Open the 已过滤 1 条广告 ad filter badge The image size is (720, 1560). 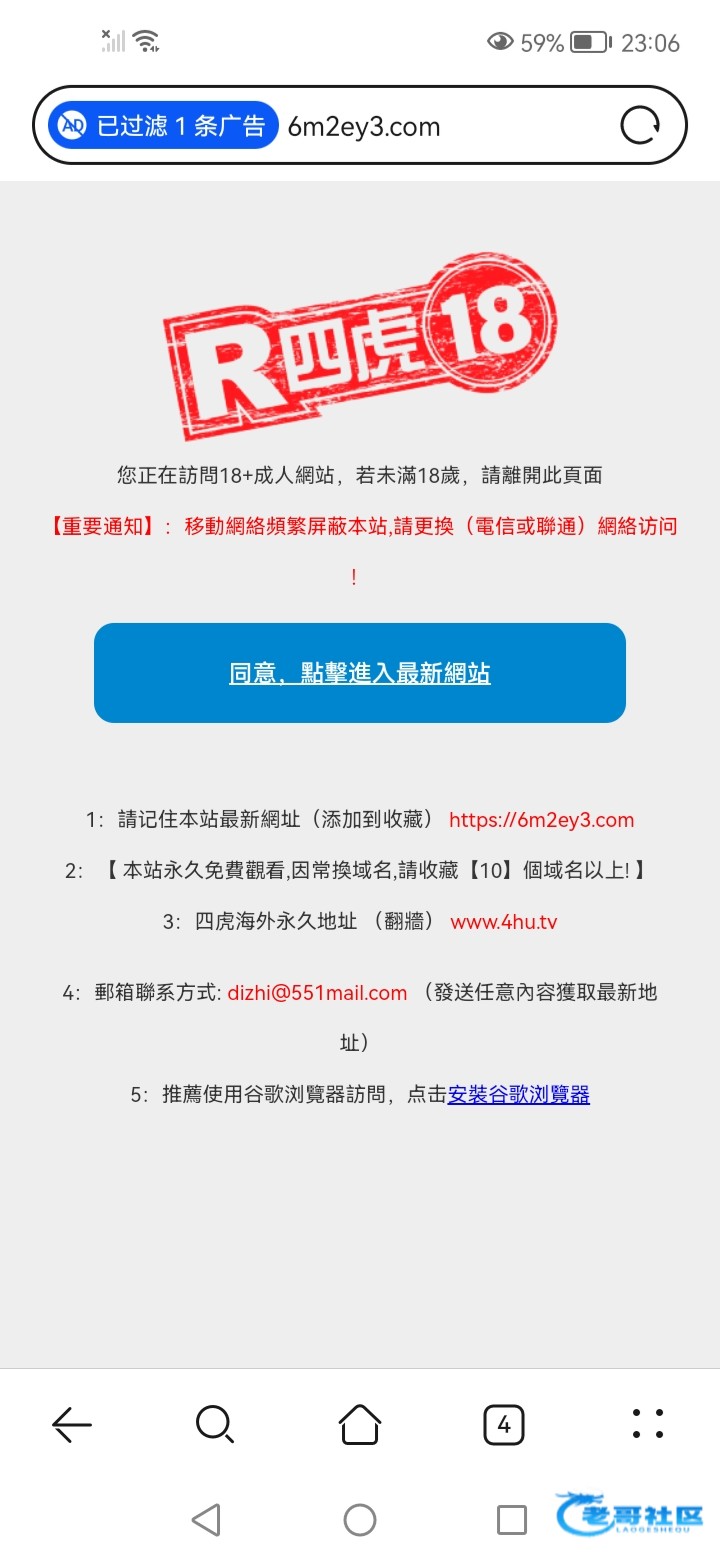163,126
